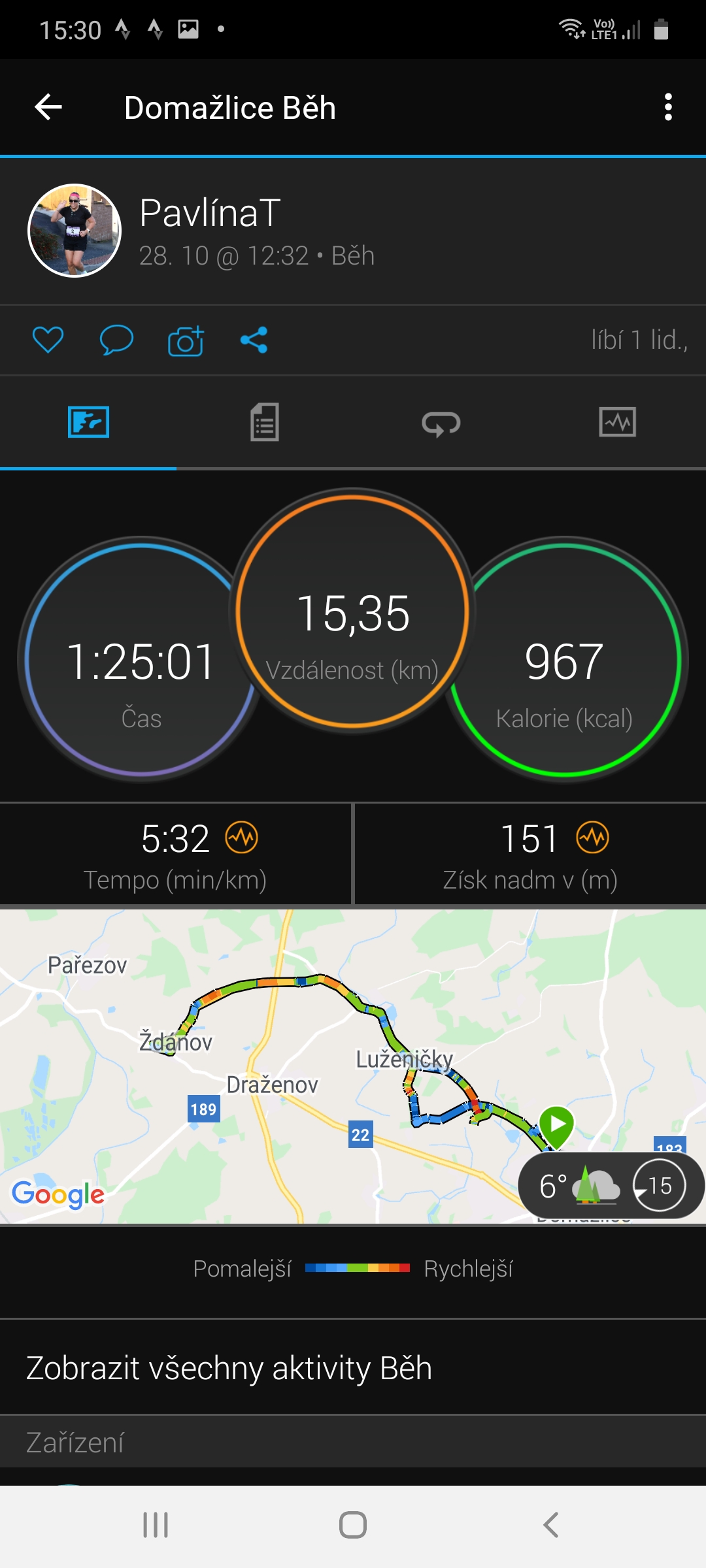Switch to the charts tab
This screenshot has height=1568, width=706.
(x=618, y=422)
